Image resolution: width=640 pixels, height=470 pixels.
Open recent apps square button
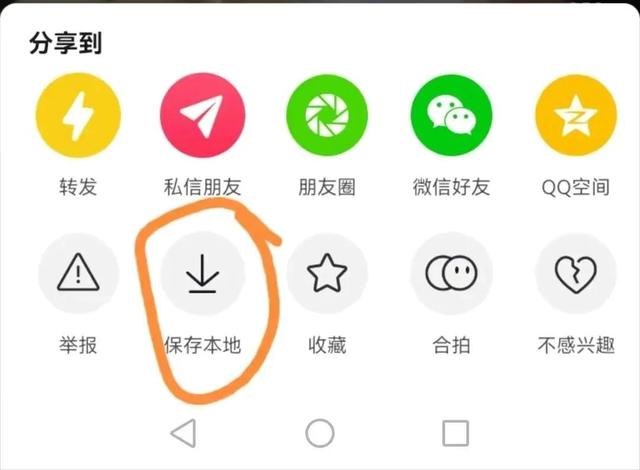click(456, 432)
